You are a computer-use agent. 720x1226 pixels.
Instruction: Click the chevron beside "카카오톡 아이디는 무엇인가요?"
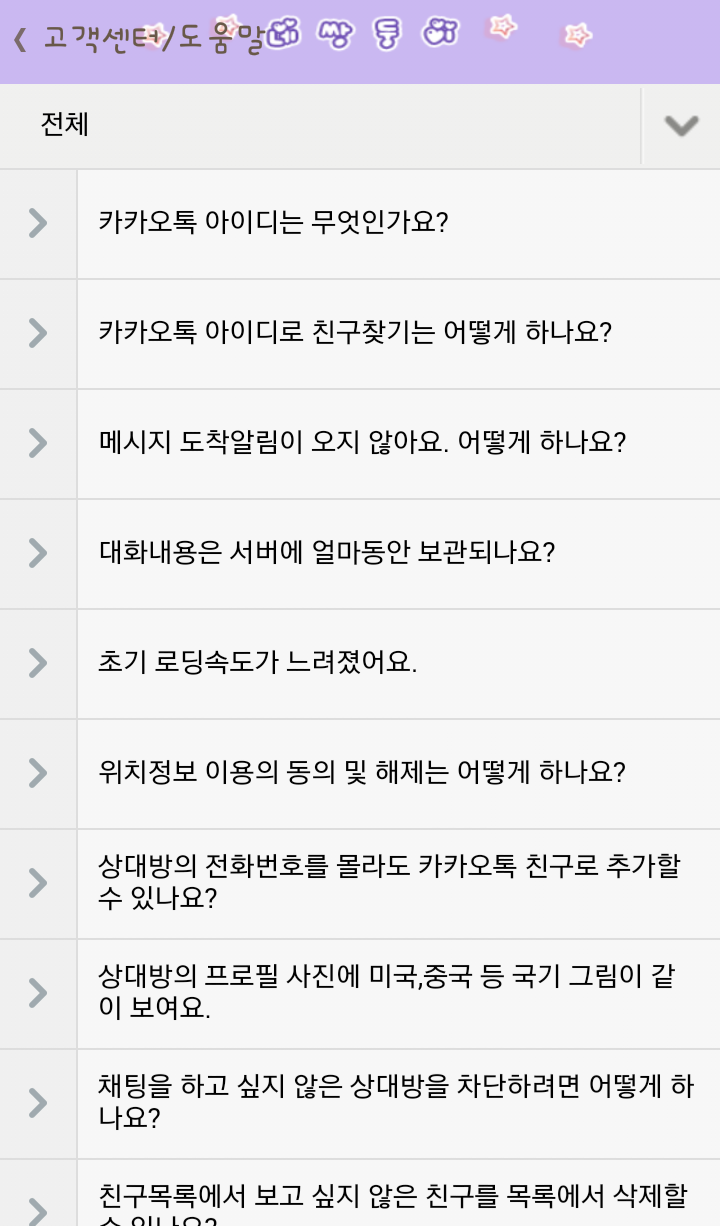click(38, 222)
